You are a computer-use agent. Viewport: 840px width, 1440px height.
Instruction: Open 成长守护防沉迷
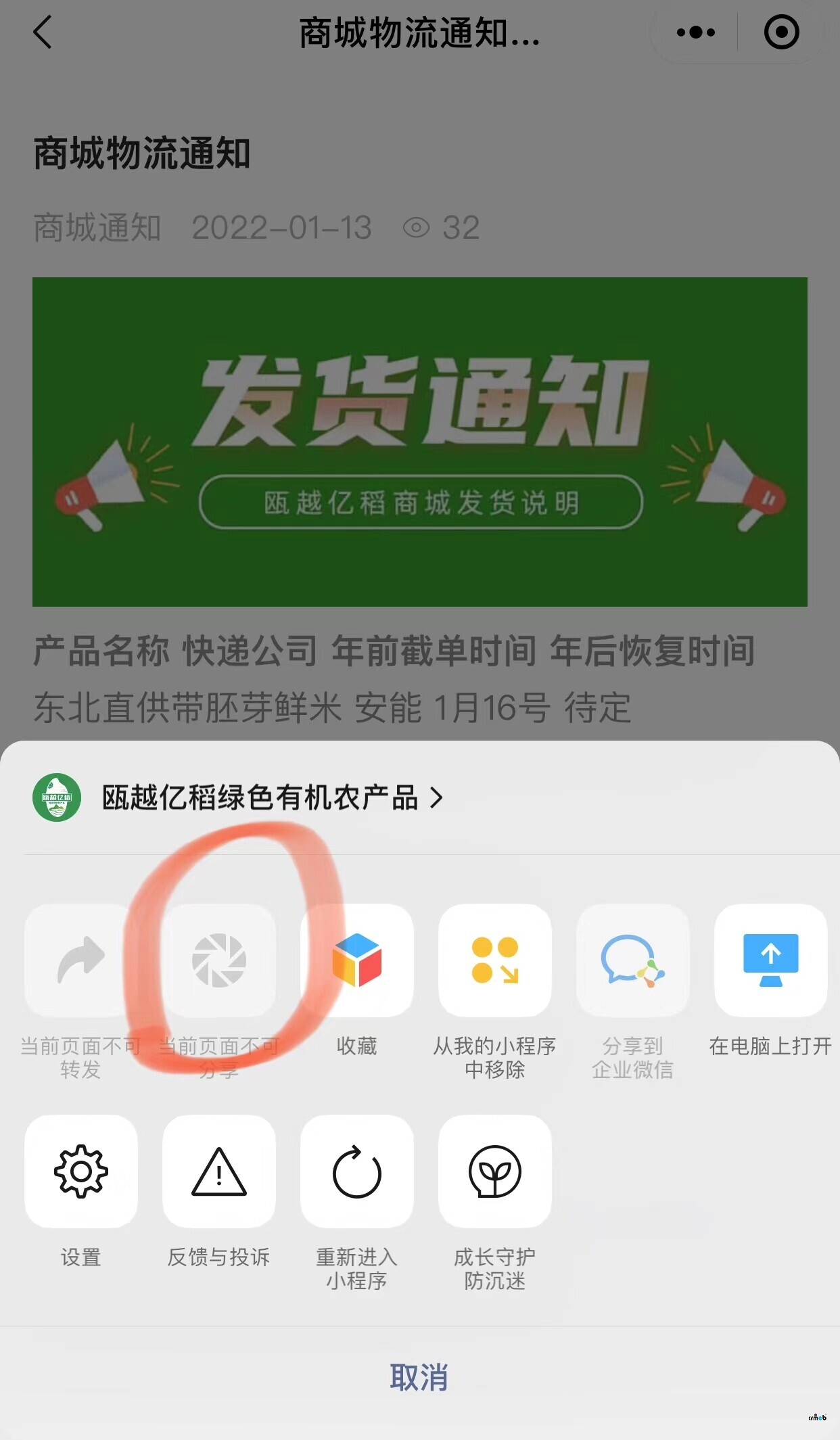[495, 1171]
